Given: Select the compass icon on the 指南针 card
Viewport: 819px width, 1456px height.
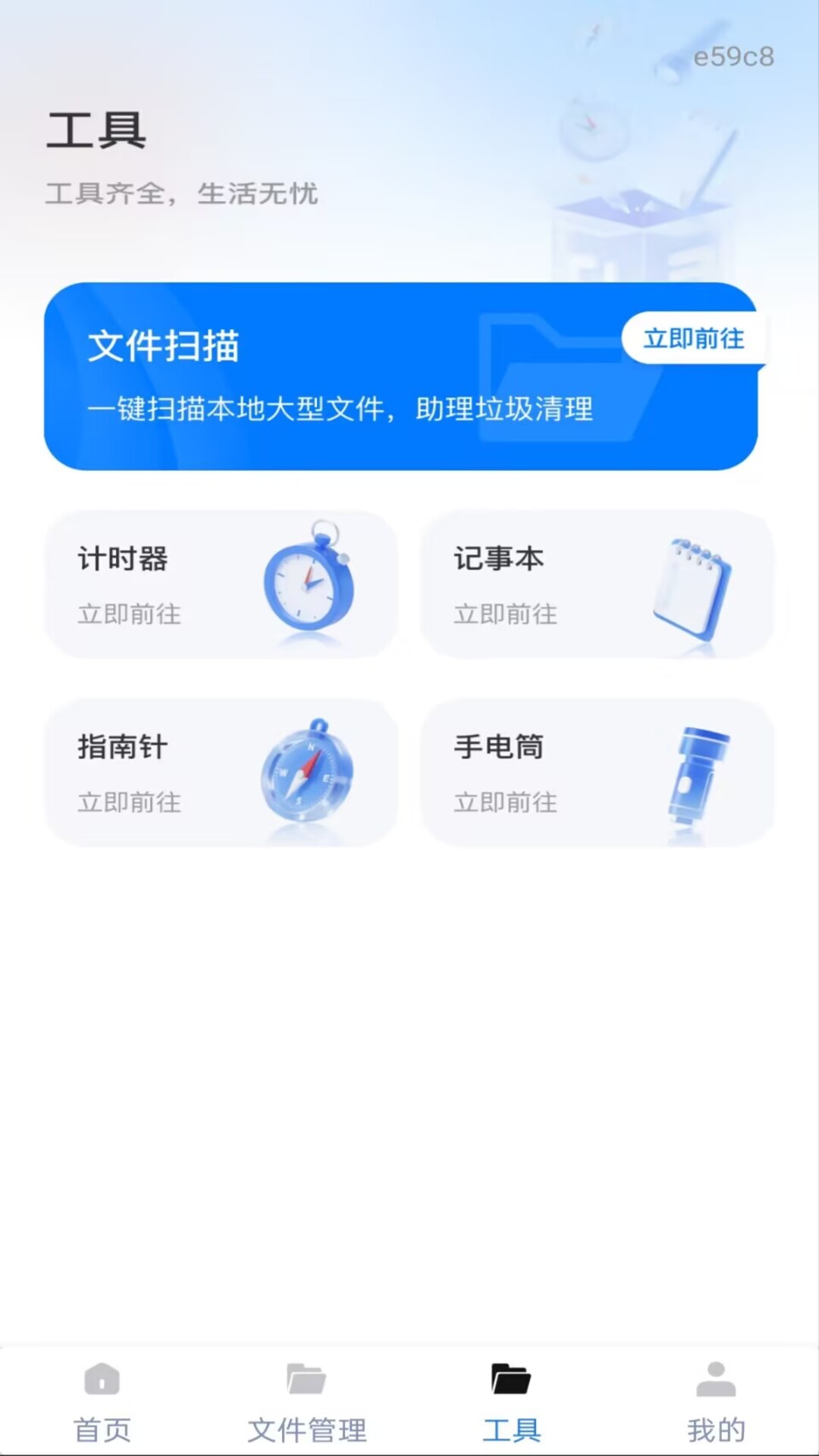Looking at the screenshot, I should (307, 773).
